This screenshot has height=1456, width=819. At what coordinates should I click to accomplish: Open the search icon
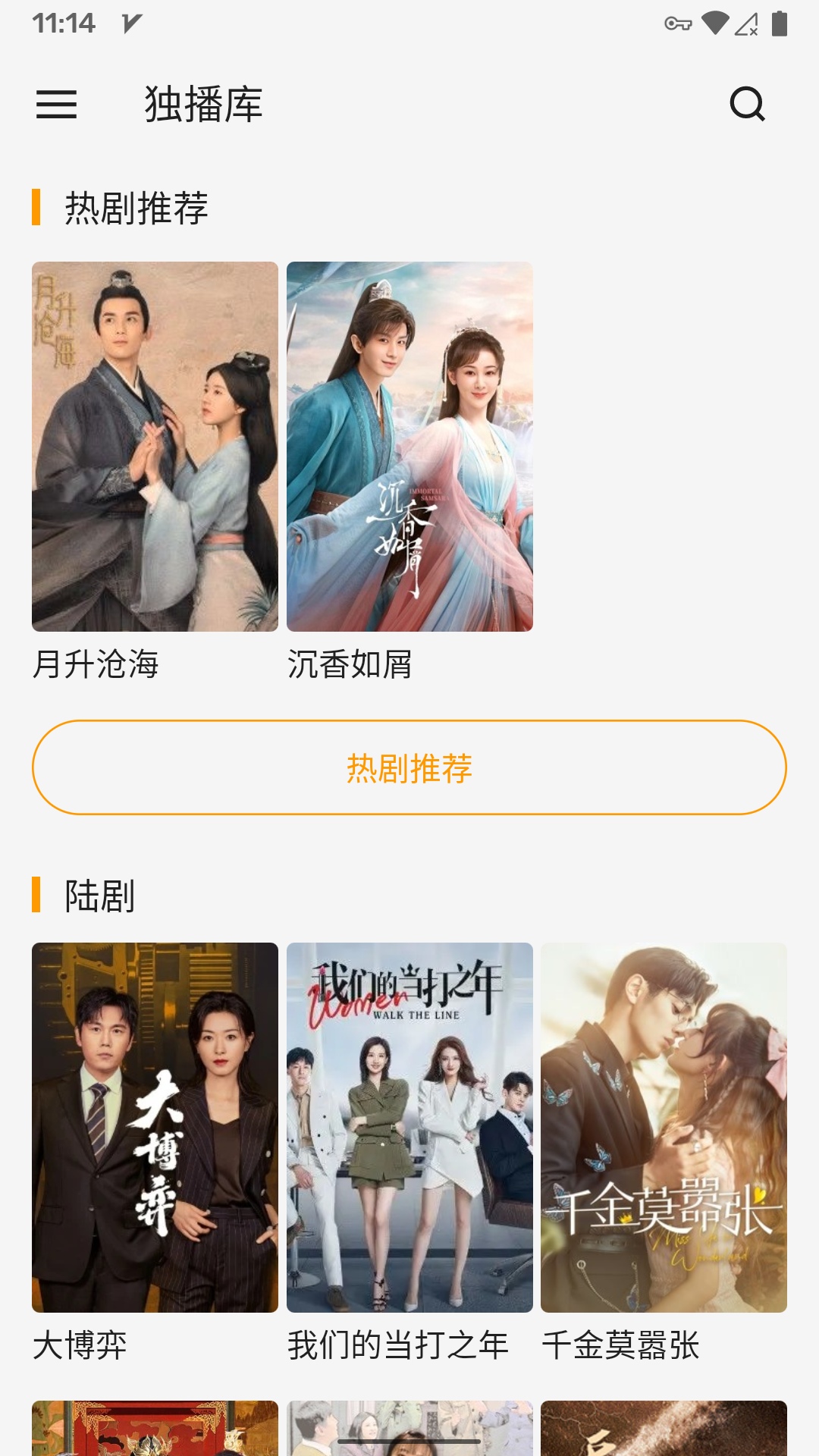tap(747, 105)
